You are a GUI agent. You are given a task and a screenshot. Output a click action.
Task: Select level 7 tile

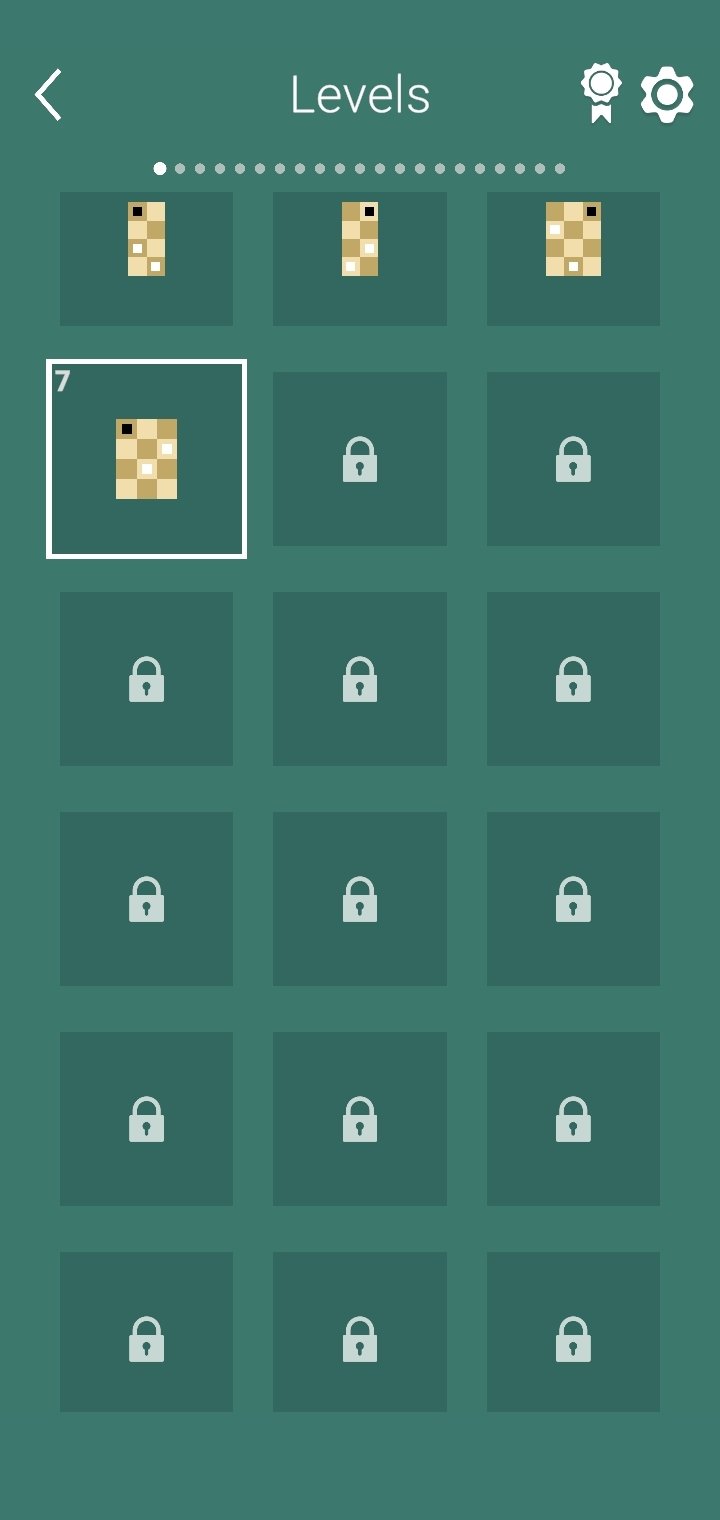[x=146, y=459]
